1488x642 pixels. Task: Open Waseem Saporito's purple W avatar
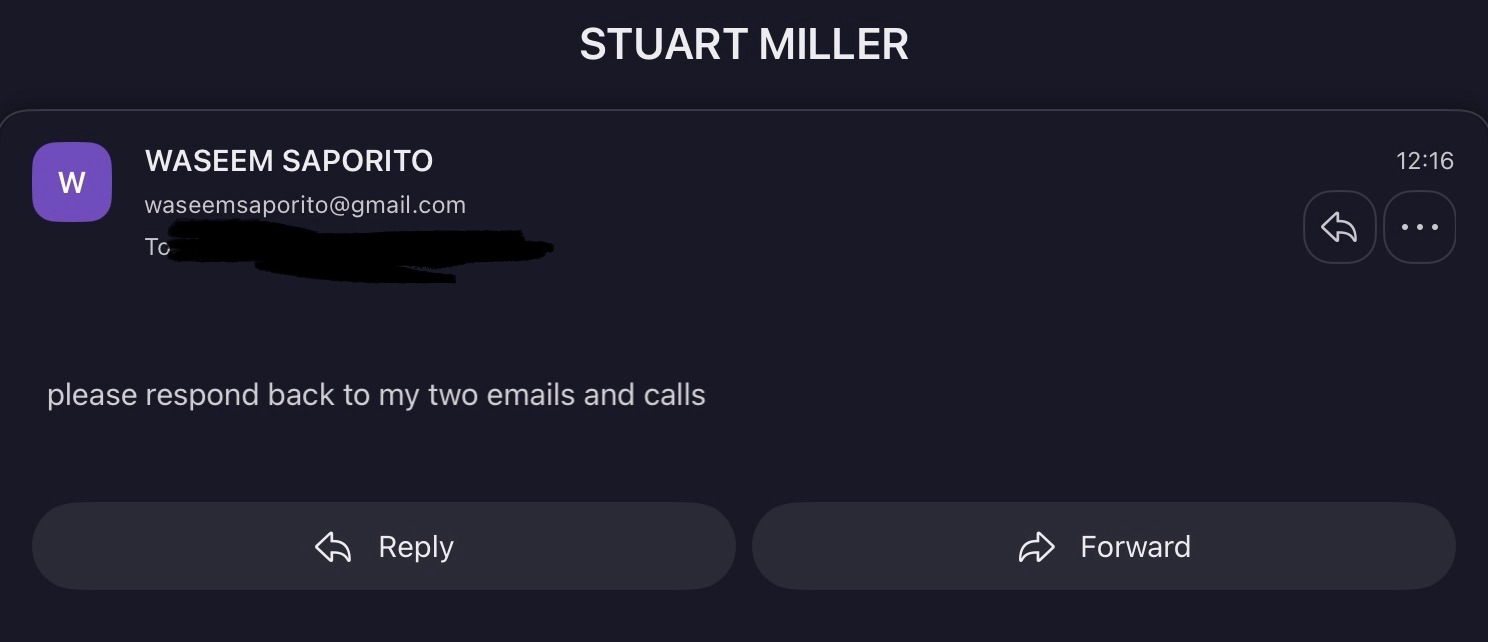pyautogui.click(x=72, y=182)
